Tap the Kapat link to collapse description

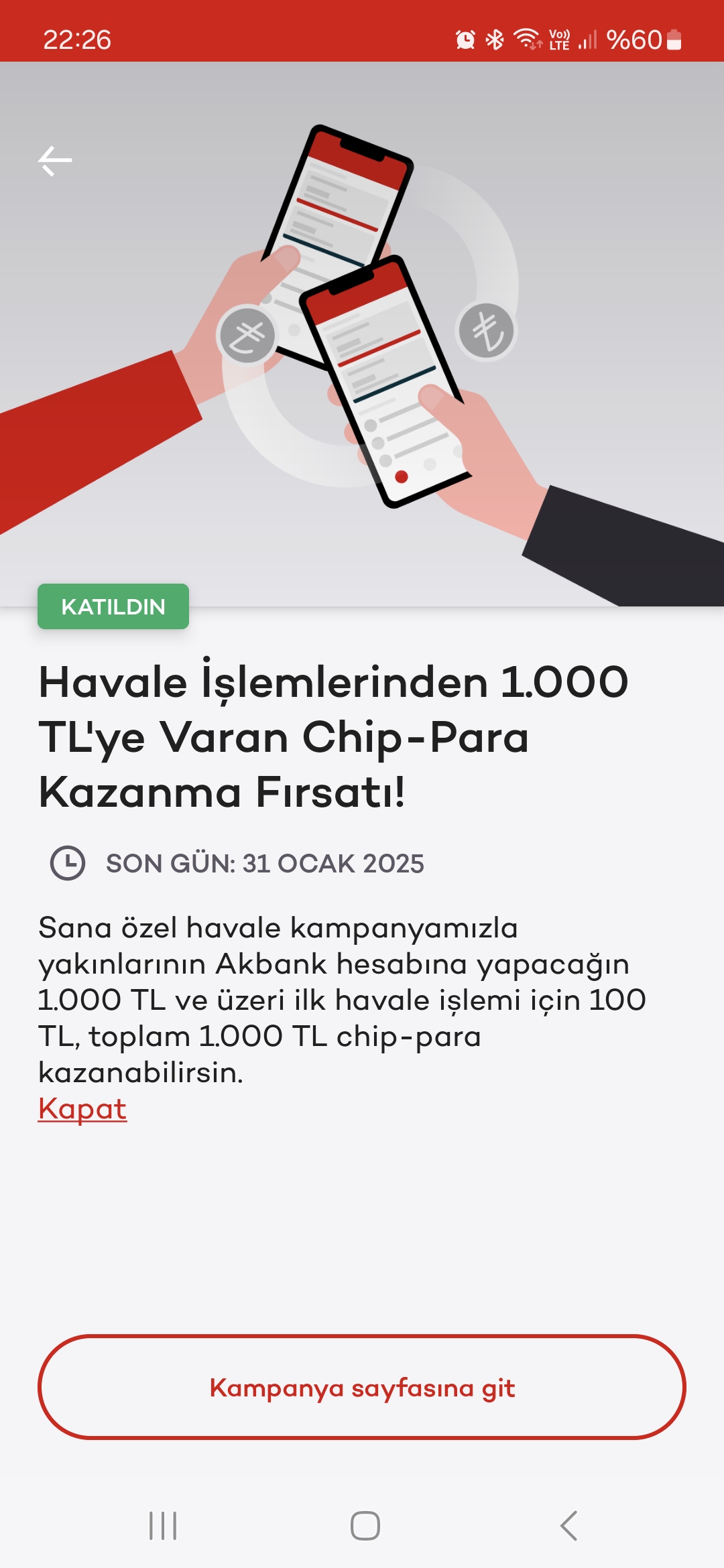[82, 1108]
